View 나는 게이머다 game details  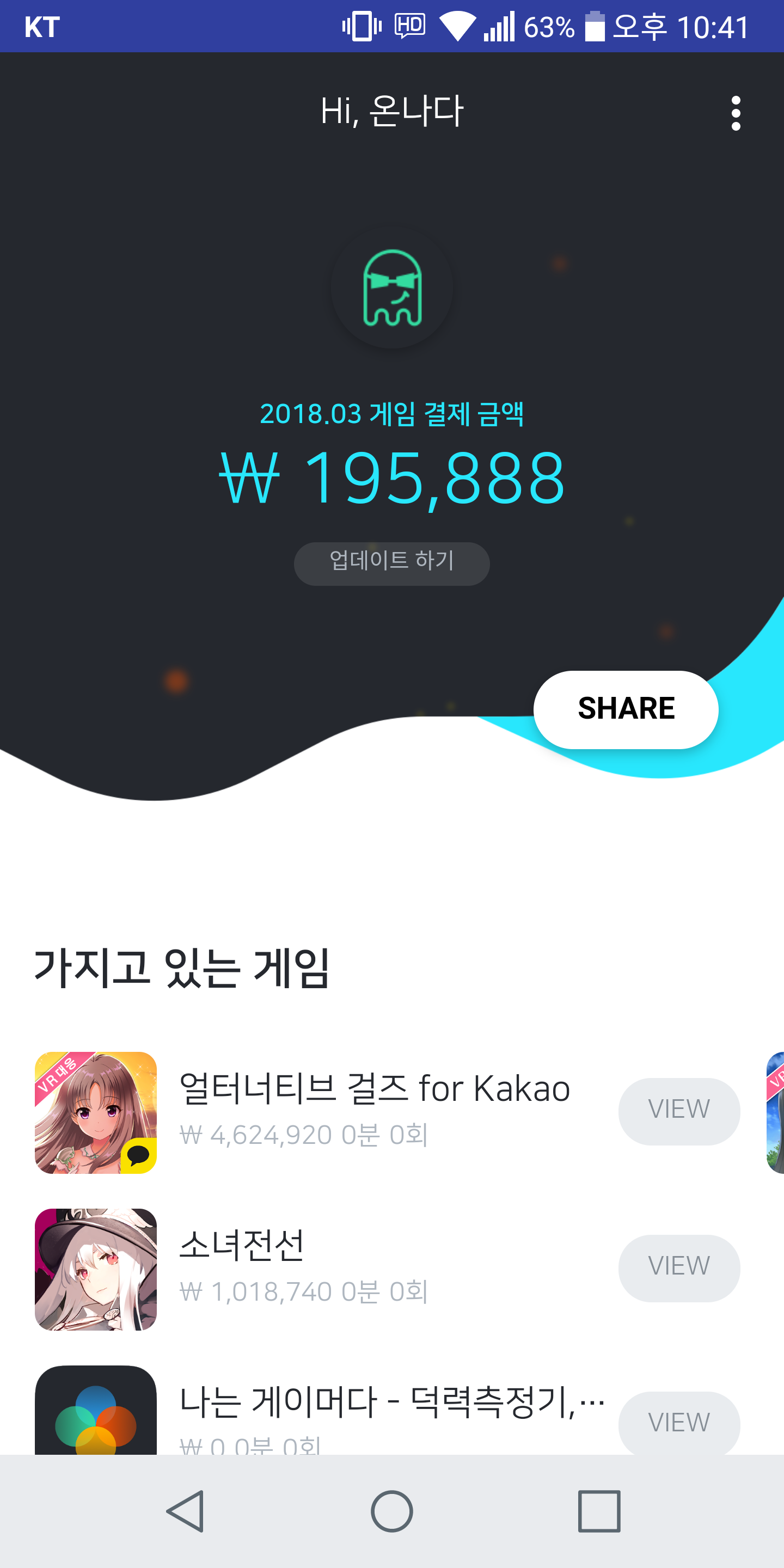[x=679, y=1423]
